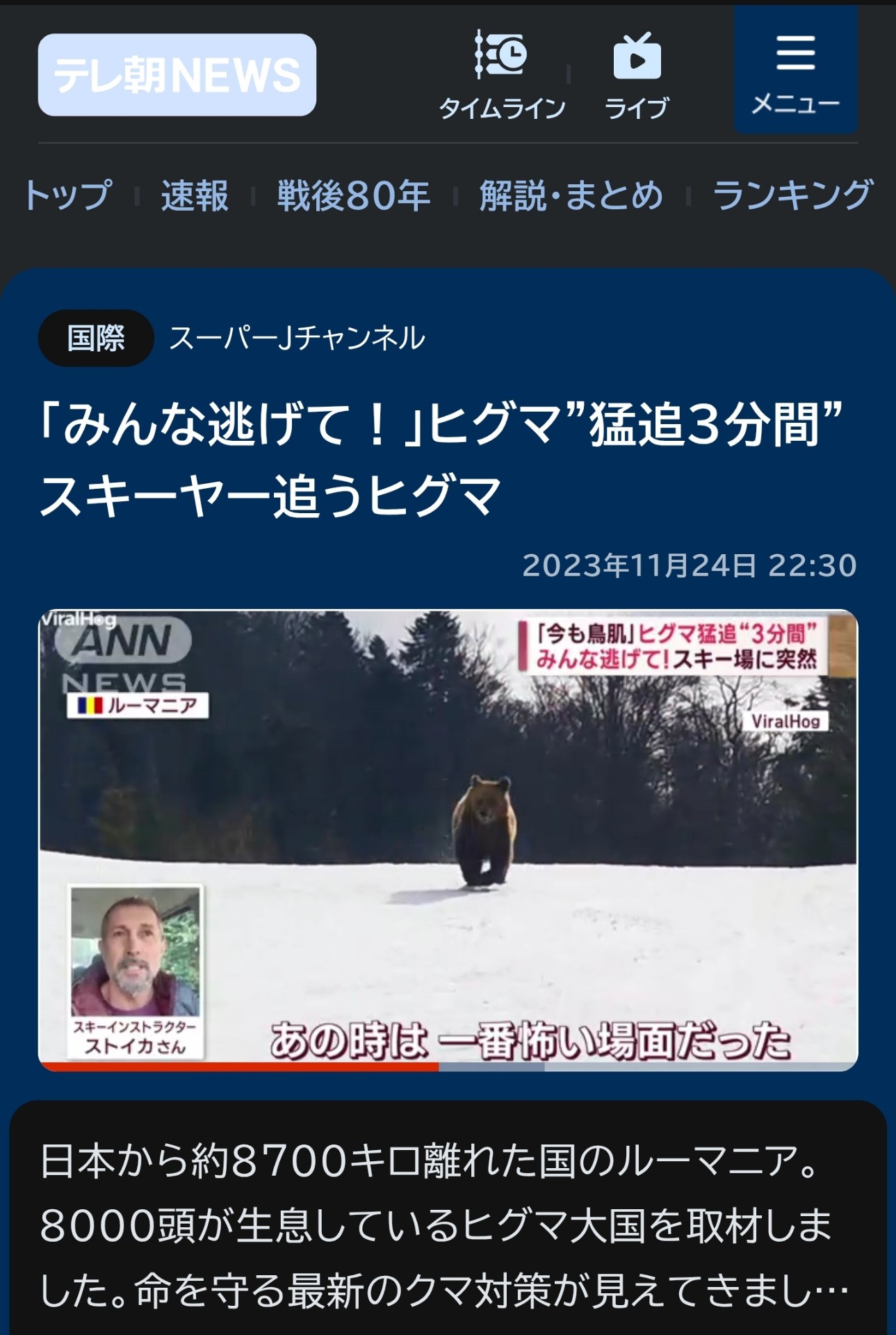The height and width of the screenshot is (1335, 896).
Task: Go to the 解説・まとめ tab
Action: tap(571, 195)
